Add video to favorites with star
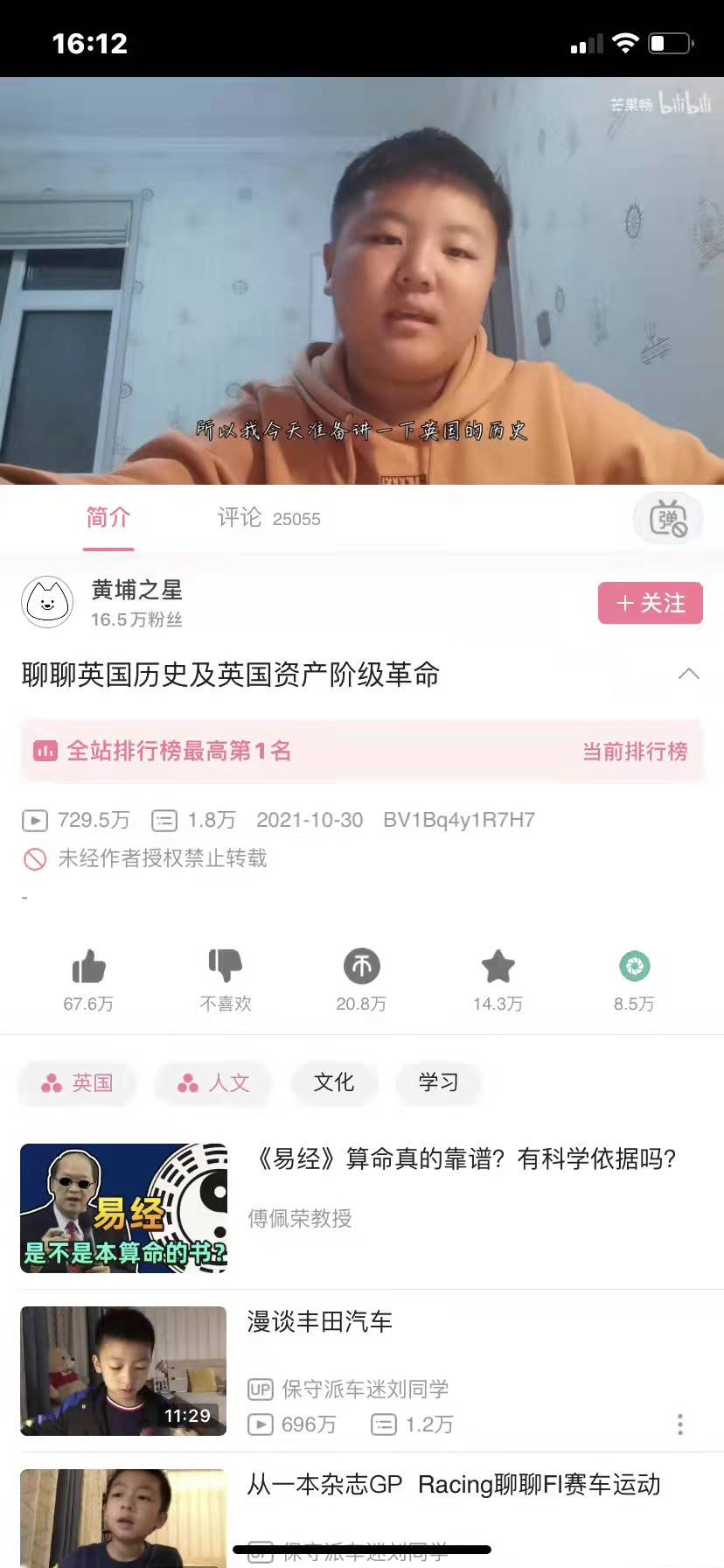Viewport: 724px width, 1568px height. pyautogui.click(x=498, y=967)
